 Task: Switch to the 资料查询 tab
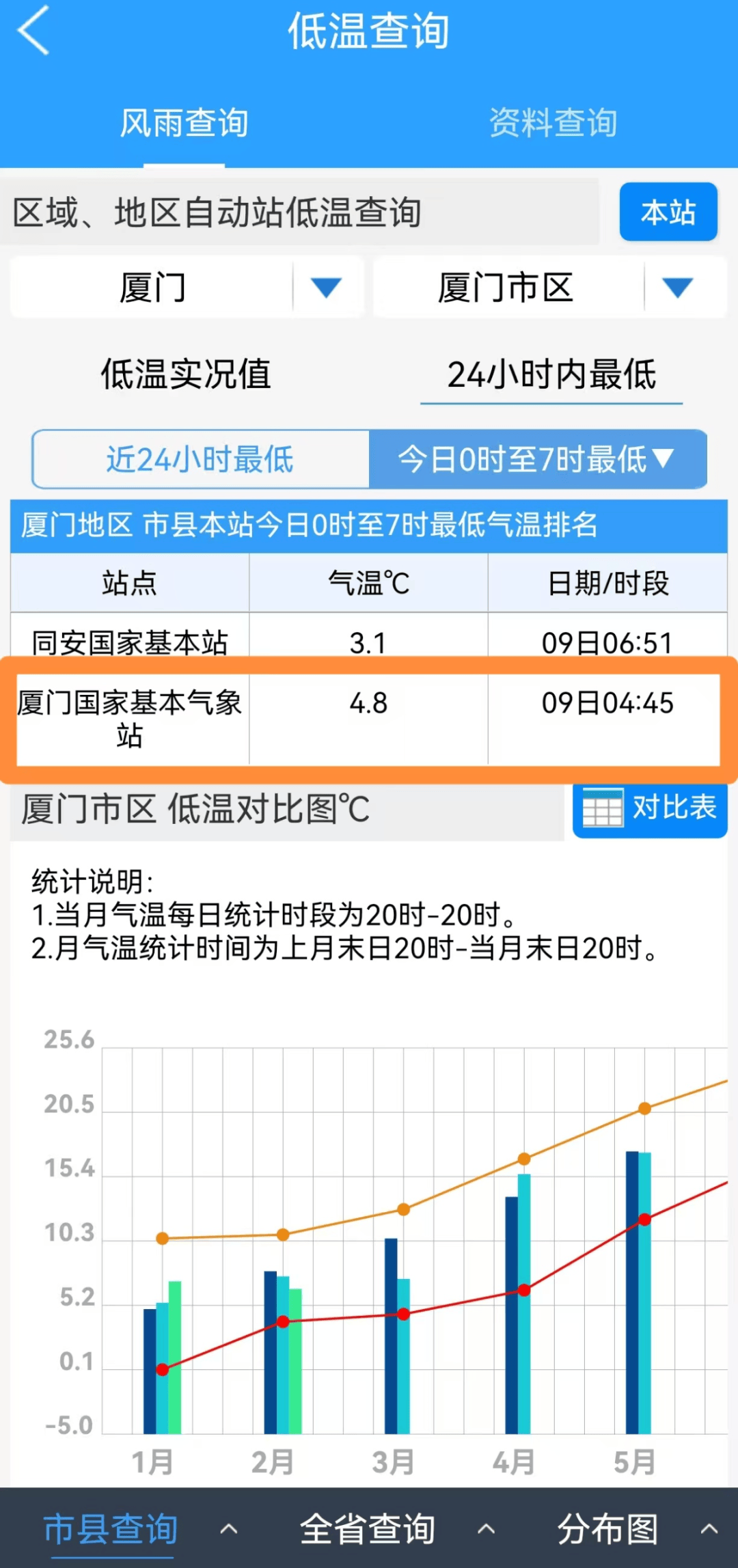point(553,124)
